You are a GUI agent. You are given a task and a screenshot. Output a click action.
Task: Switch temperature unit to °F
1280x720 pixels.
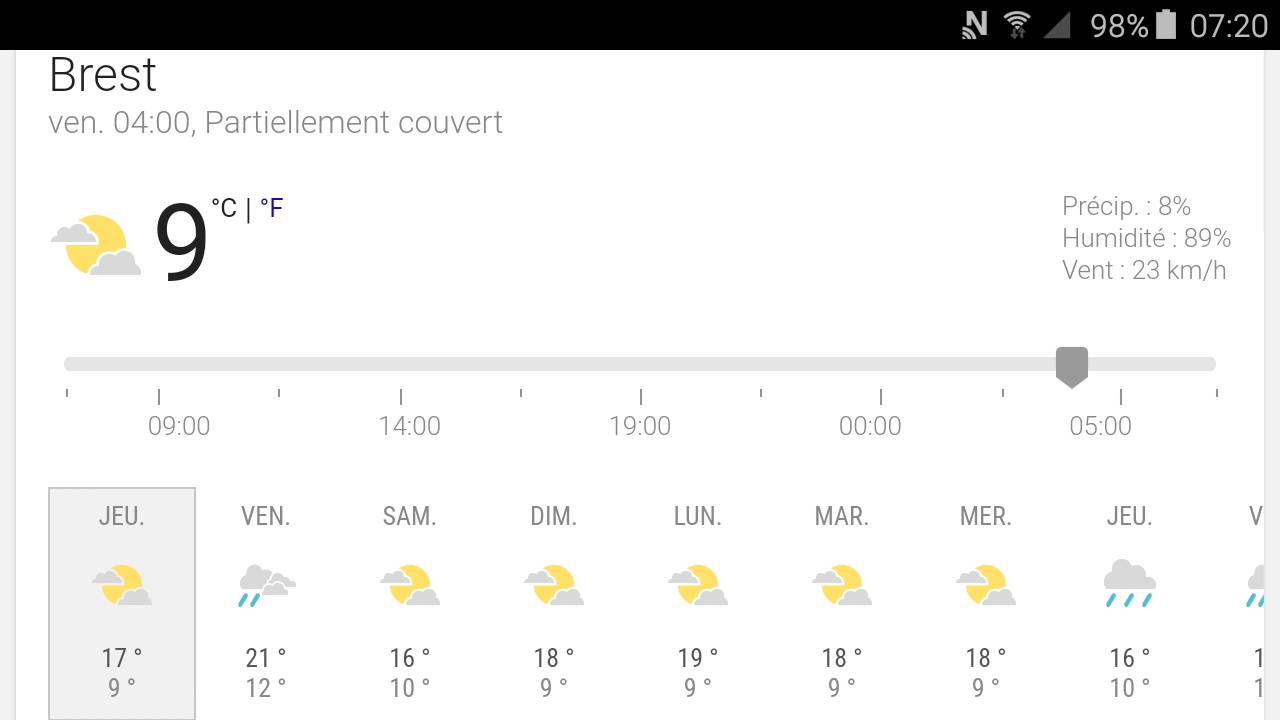[271, 208]
